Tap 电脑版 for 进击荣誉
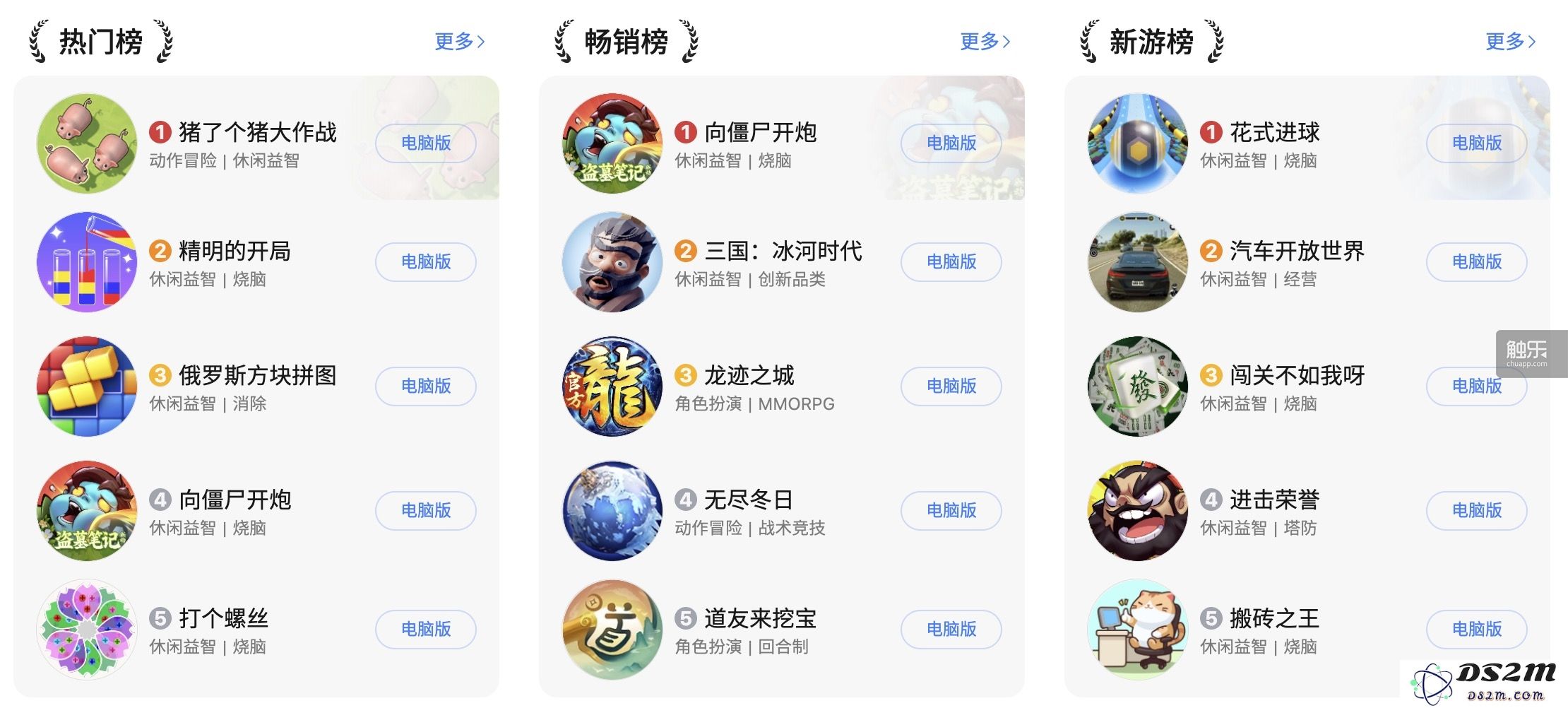The image size is (1568, 708). [x=1477, y=511]
